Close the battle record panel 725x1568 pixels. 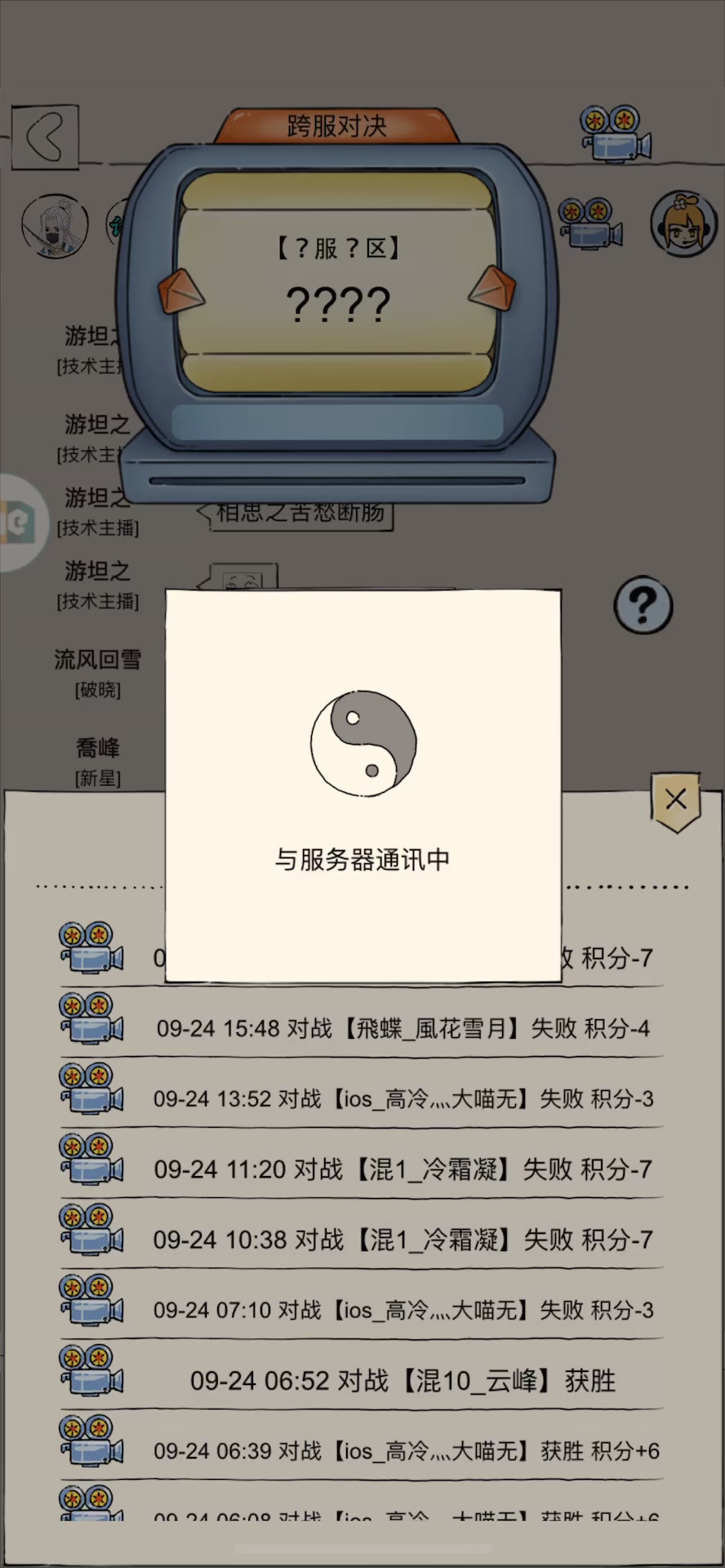click(675, 800)
